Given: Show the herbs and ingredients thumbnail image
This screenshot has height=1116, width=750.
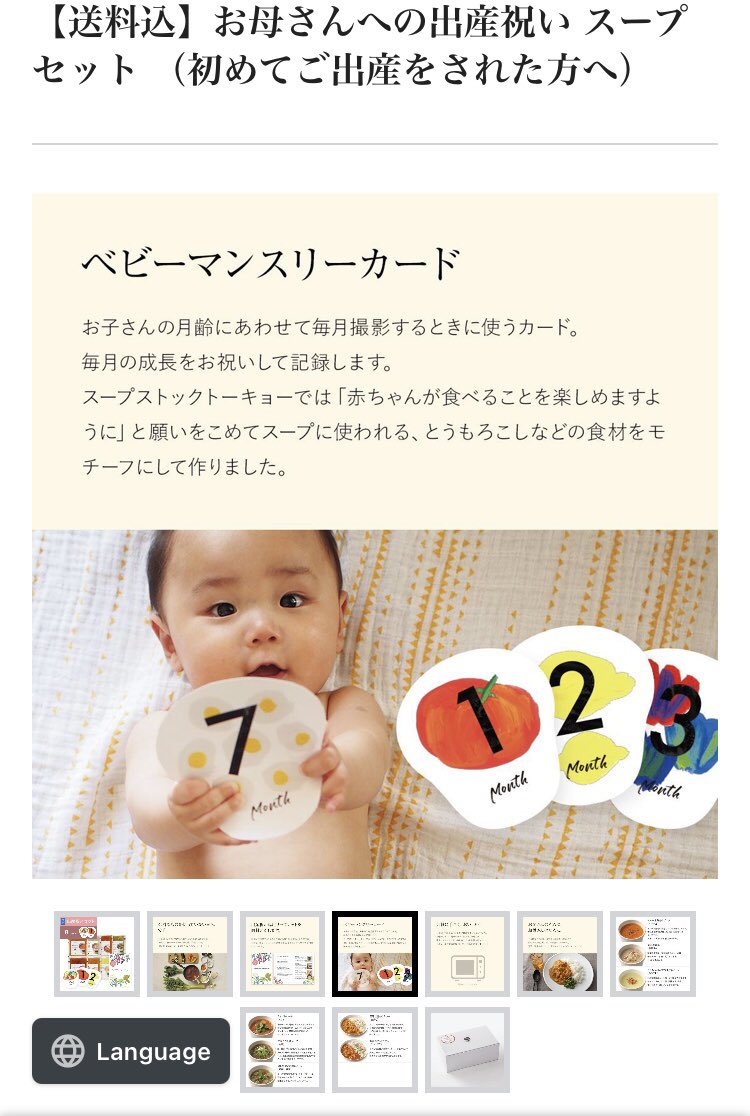Looking at the screenshot, I should click(190, 954).
